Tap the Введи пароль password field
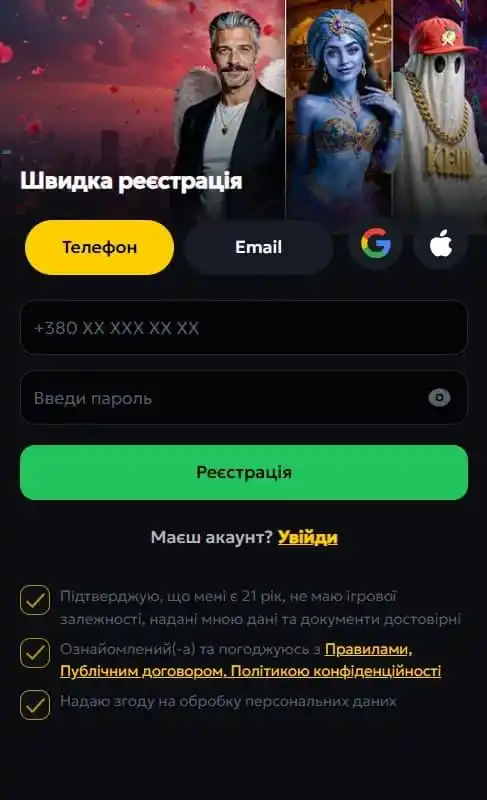The image size is (487, 800). pyautogui.click(x=244, y=397)
